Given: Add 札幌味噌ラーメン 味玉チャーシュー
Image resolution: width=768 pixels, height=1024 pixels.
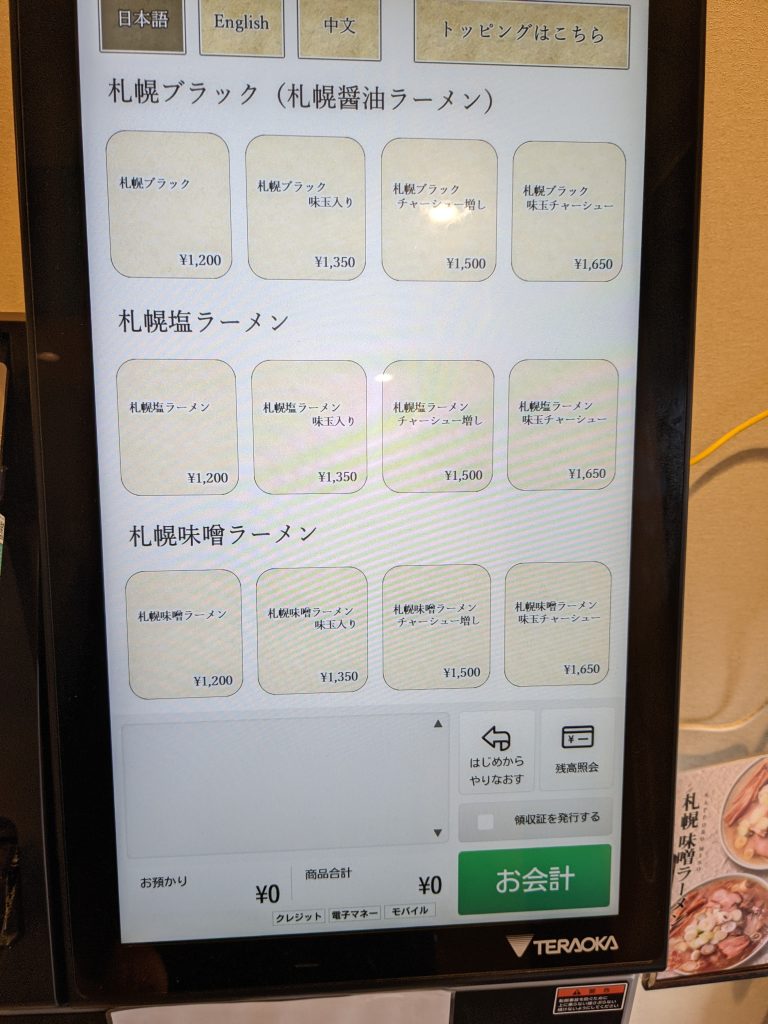Looking at the screenshot, I should (x=558, y=624).
